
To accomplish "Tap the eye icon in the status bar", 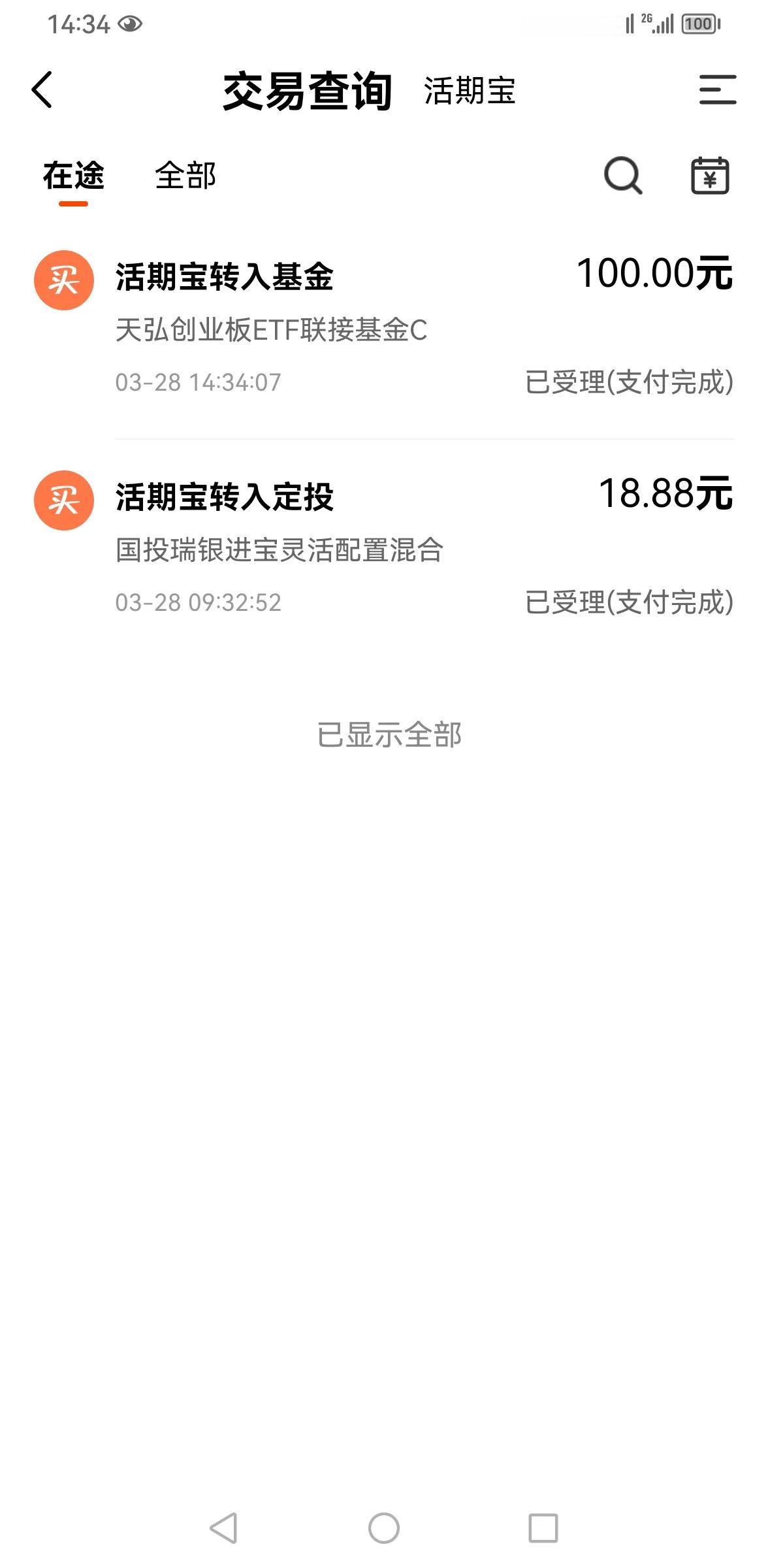I will point(131,23).
